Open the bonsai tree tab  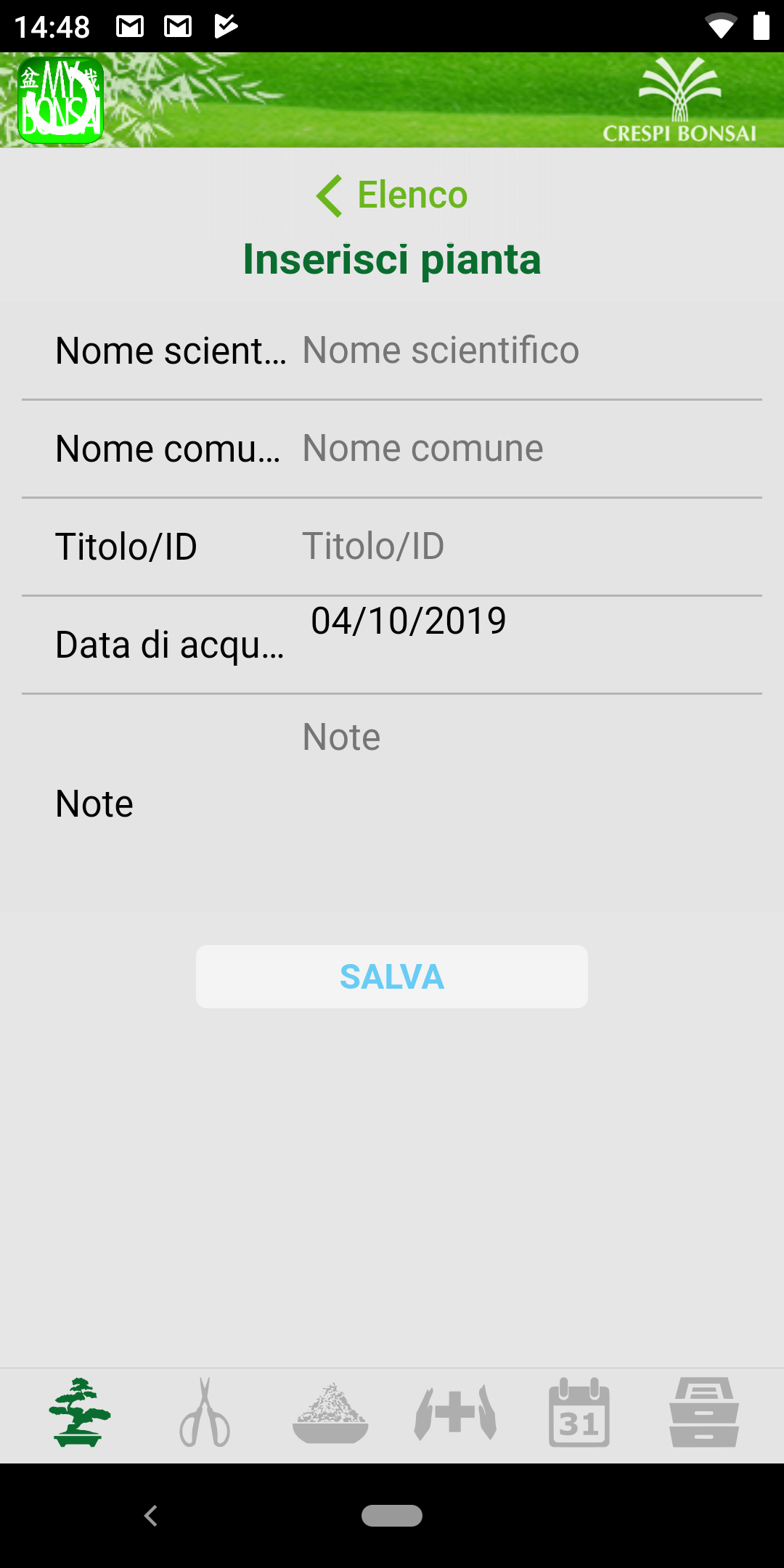point(79,1413)
